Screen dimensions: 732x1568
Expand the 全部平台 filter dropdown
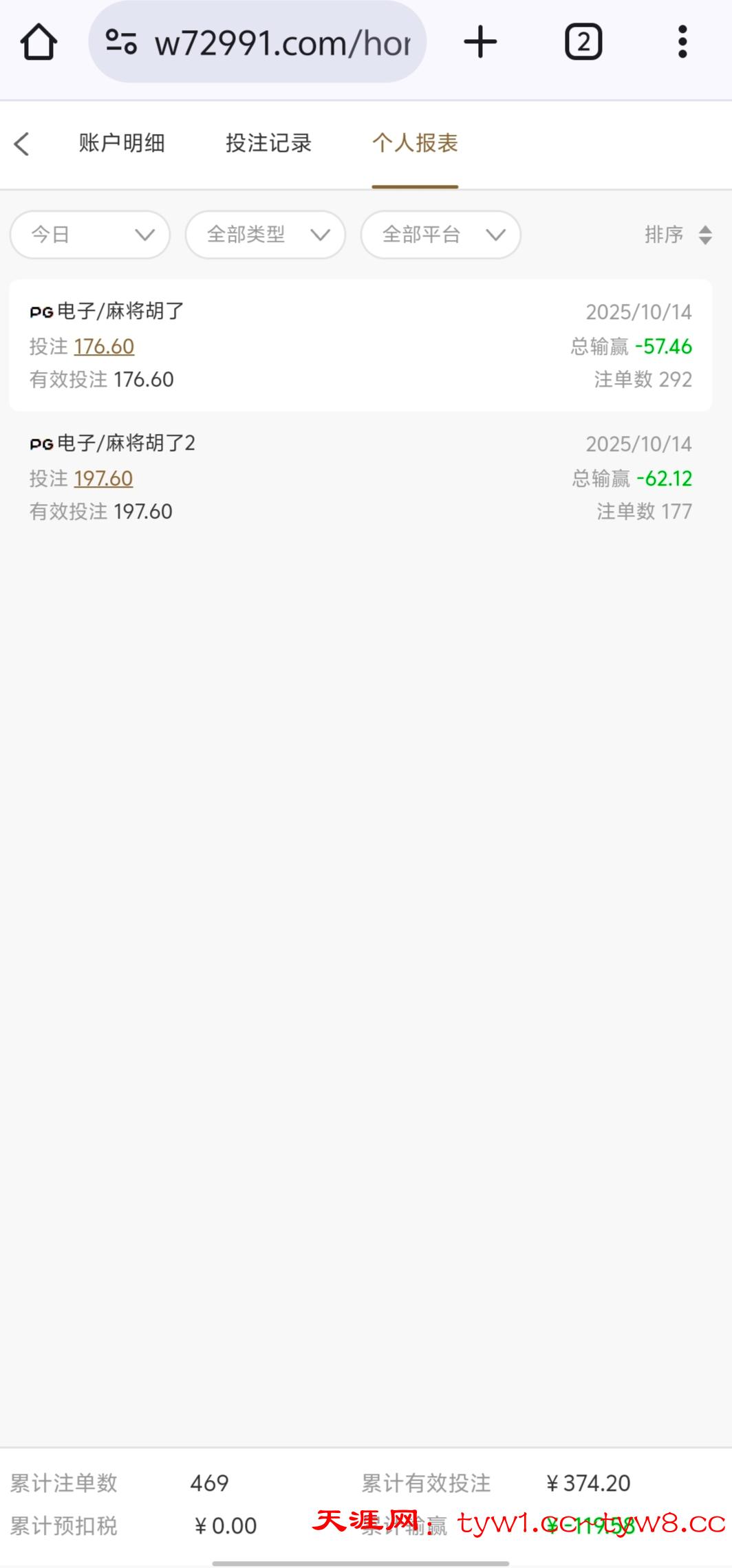(441, 235)
